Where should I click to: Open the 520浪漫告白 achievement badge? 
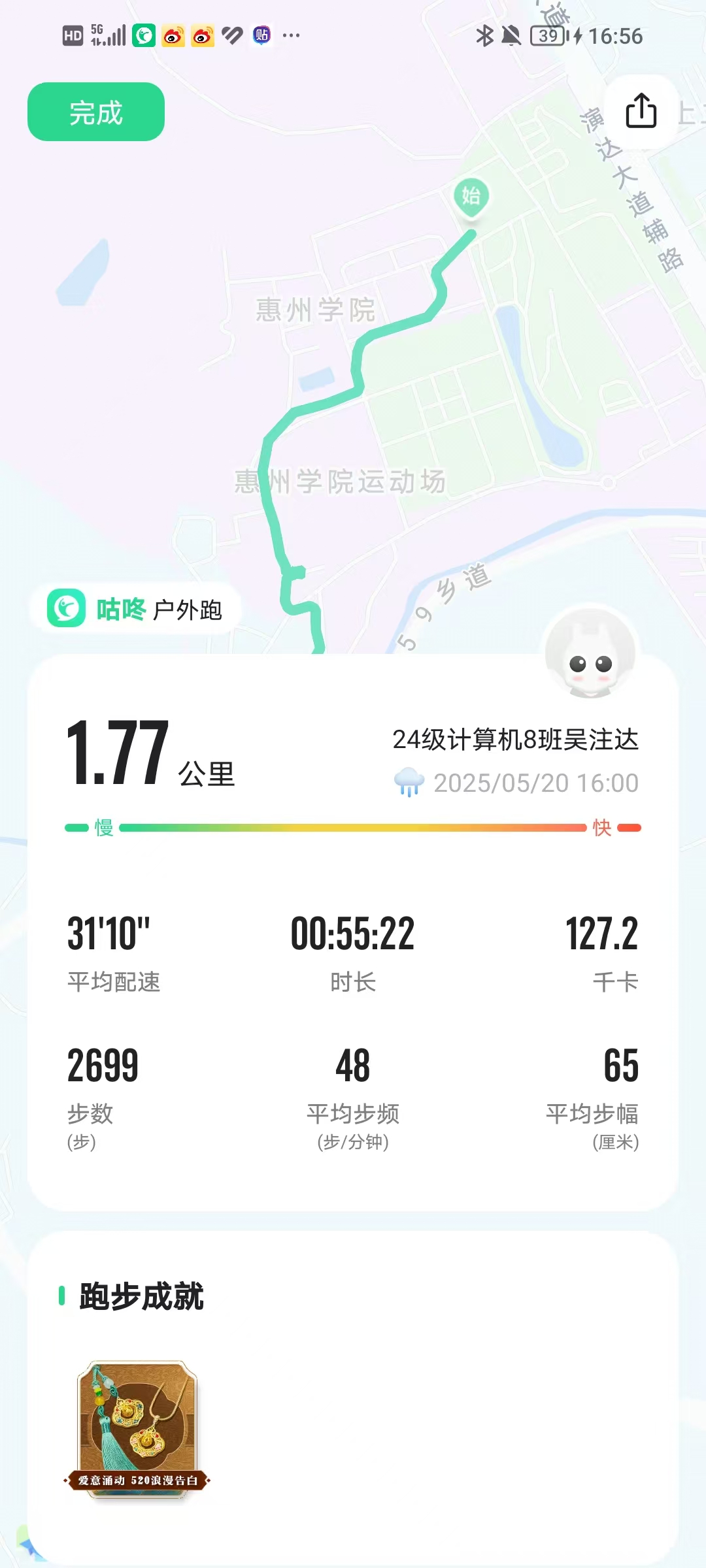(x=137, y=1428)
